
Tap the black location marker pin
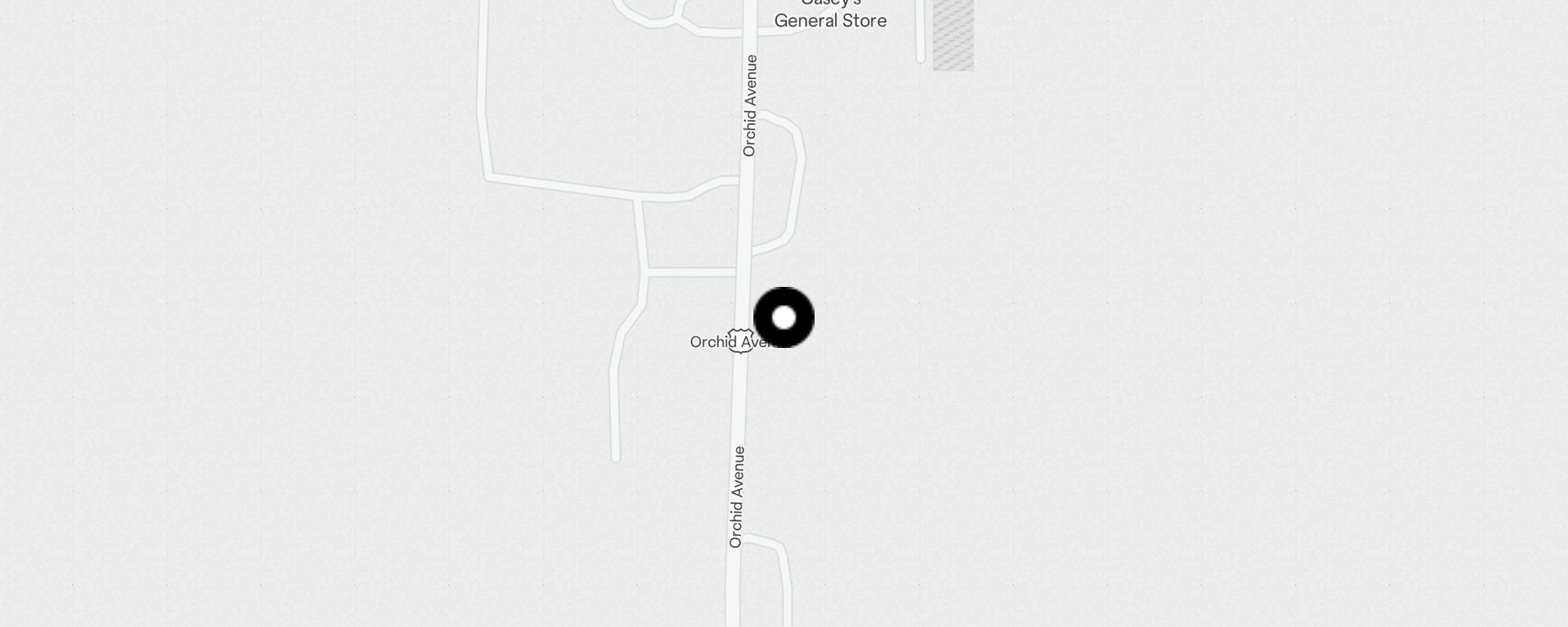point(784,317)
